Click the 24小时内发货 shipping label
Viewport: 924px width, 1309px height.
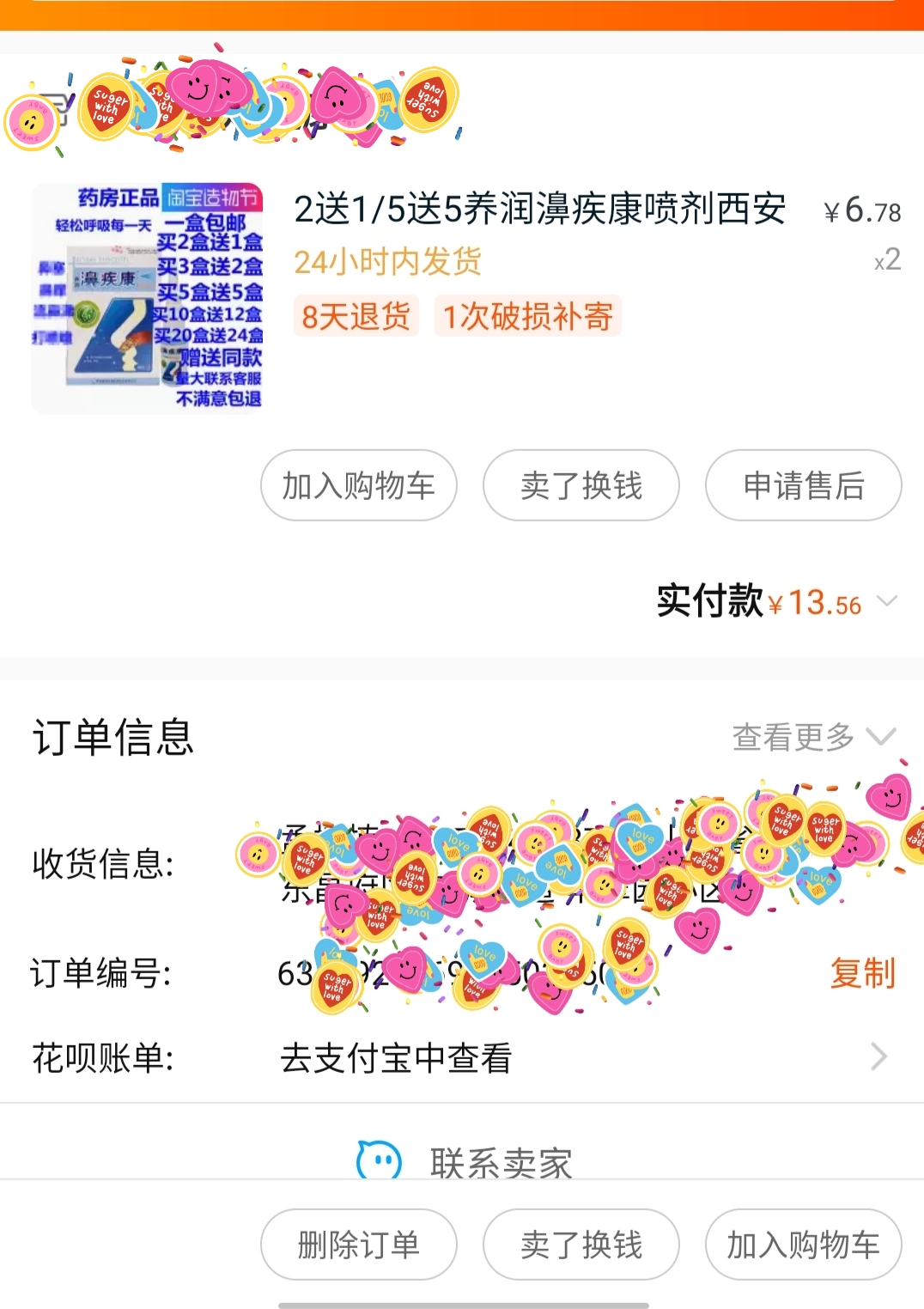[388, 262]
